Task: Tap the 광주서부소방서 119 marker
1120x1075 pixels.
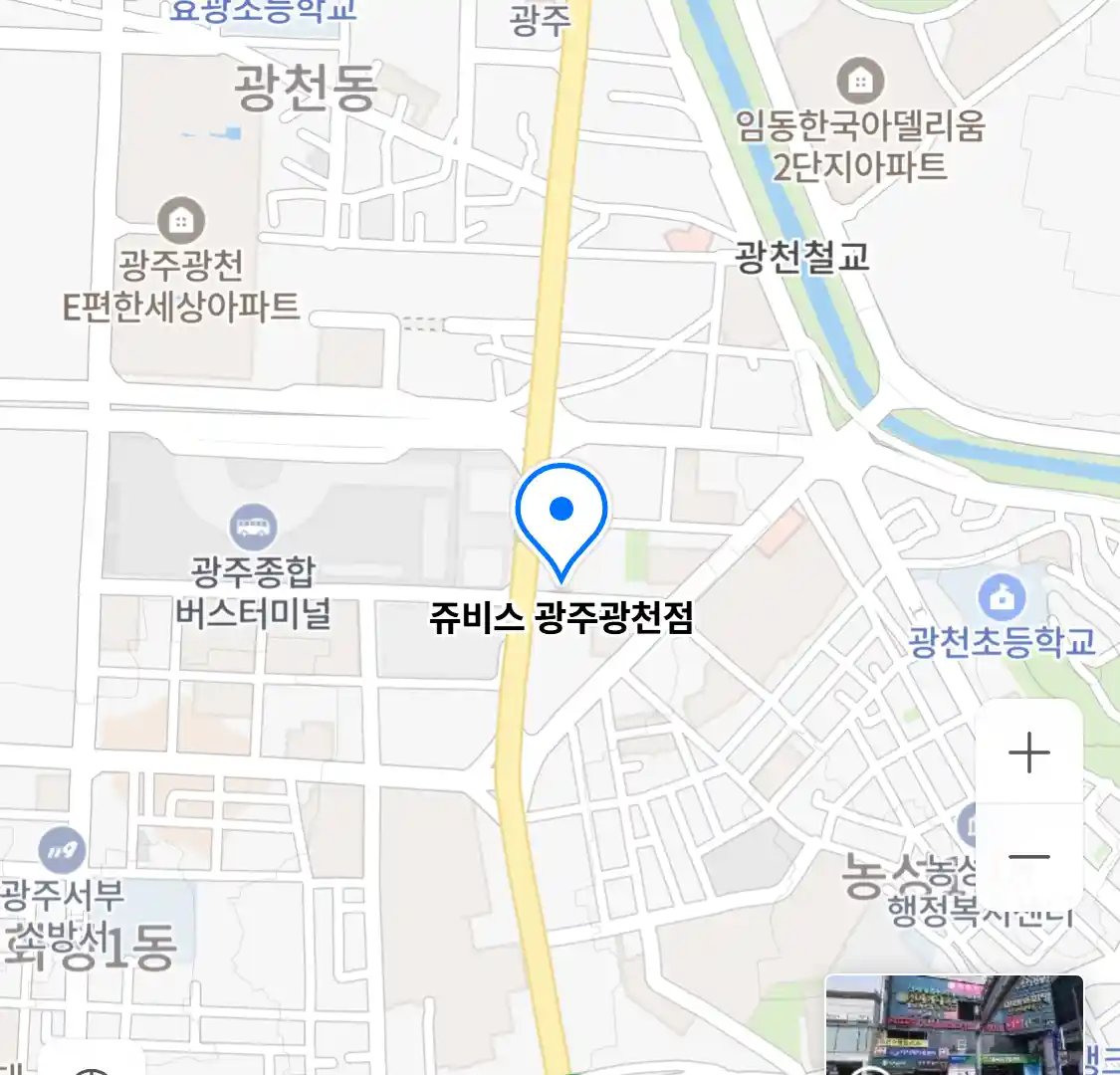Action: click(62, 851)
